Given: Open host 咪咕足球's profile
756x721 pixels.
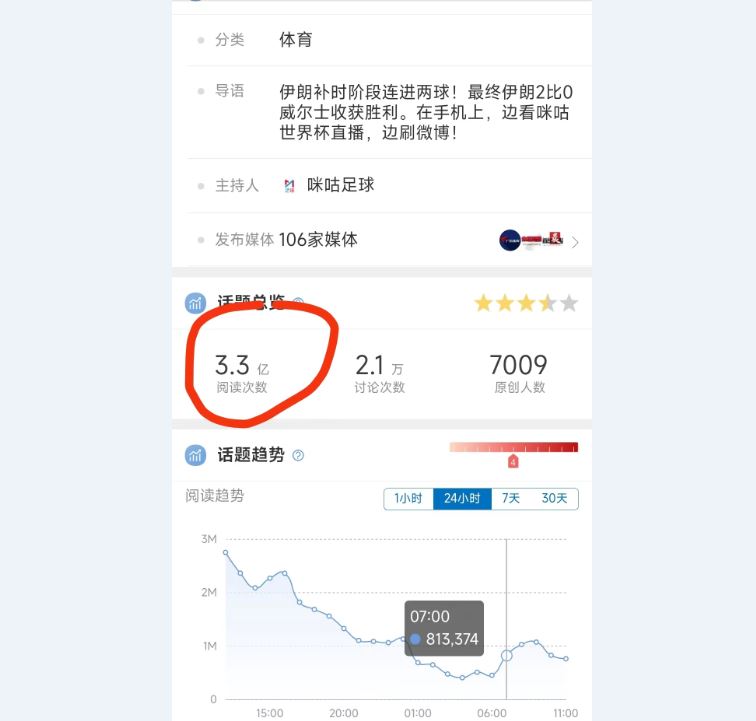Looking at the screenshot, I should tap(340, 185).
